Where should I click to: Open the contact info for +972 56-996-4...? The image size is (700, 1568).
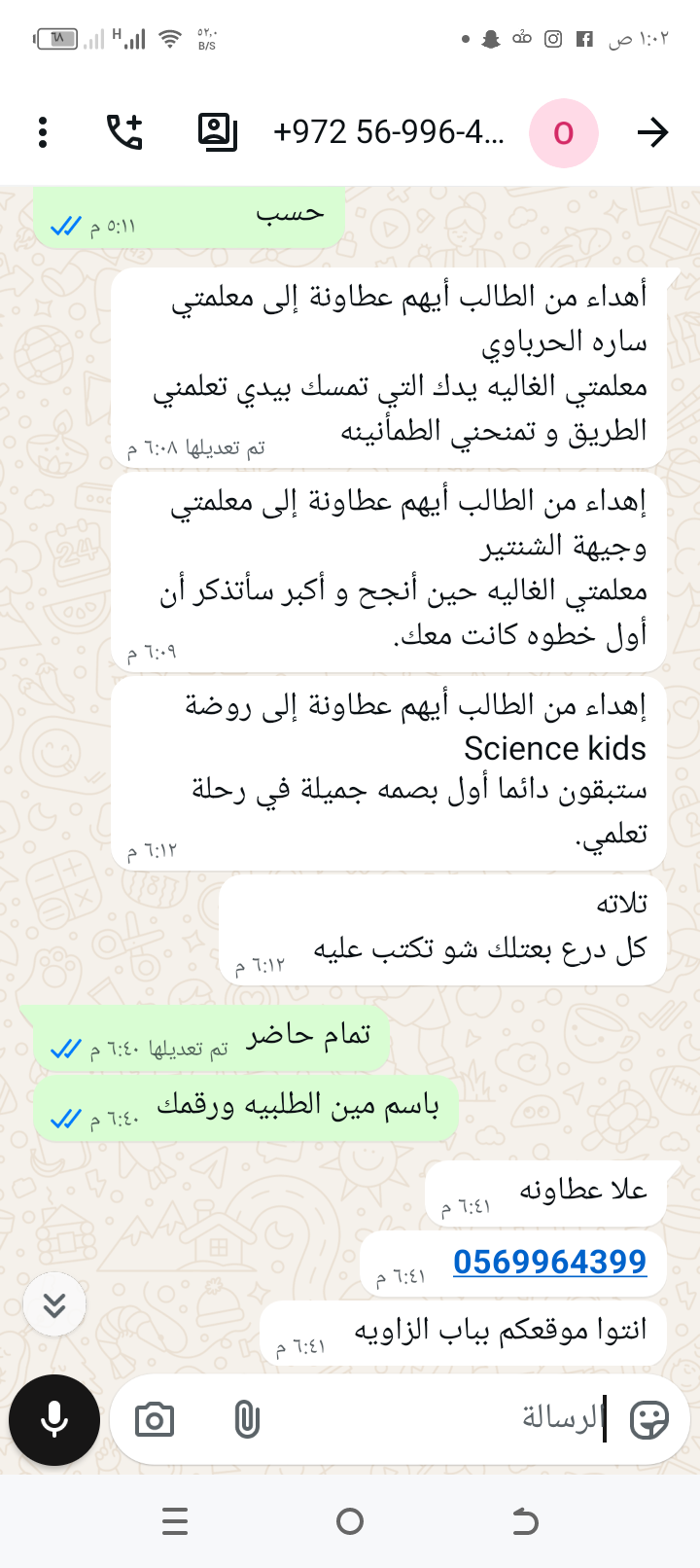click(389, 132)
